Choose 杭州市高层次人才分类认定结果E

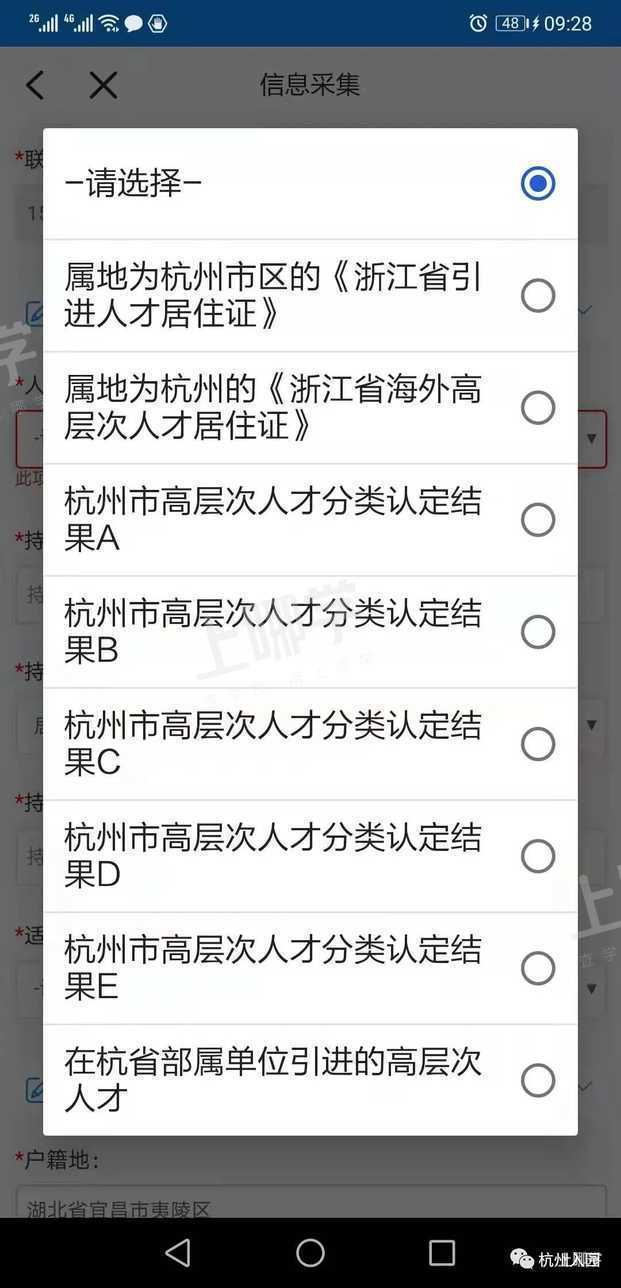click(310, 967)
